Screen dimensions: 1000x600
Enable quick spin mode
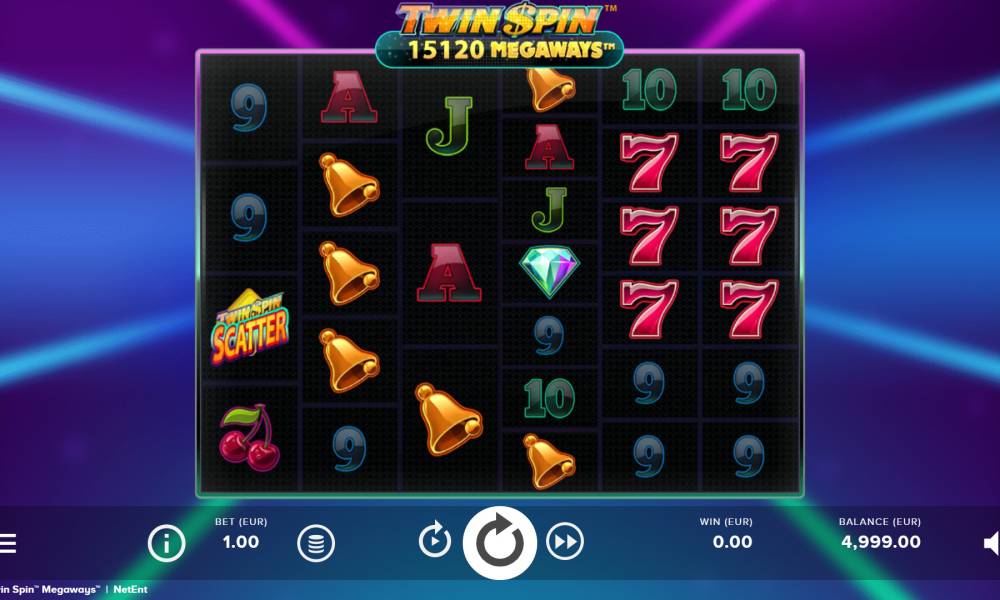(x=565, y=542)
